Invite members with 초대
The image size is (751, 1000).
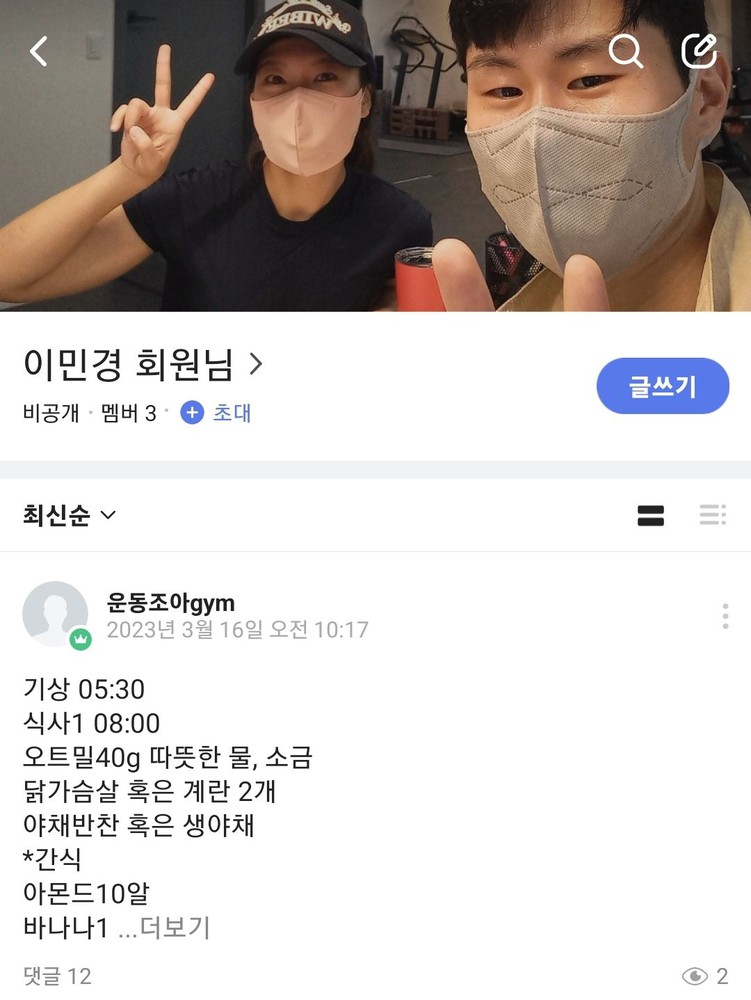coord(217,413)
